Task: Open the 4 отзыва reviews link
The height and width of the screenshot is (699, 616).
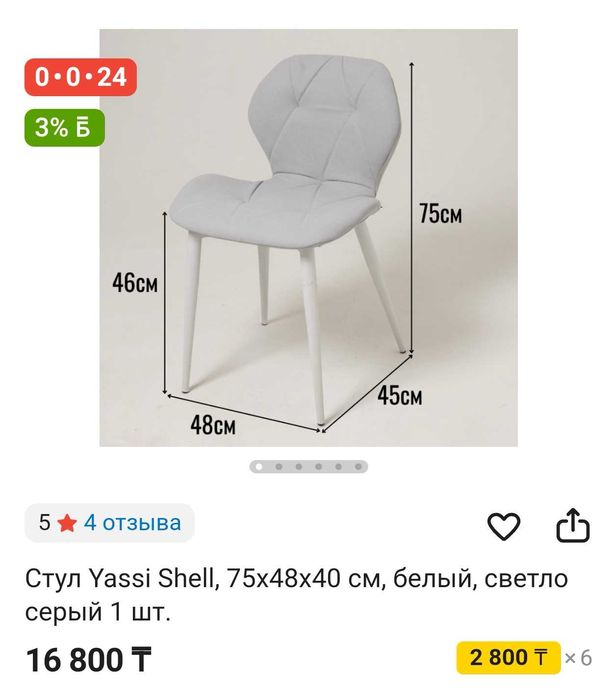Action: [x=132, y=522]
